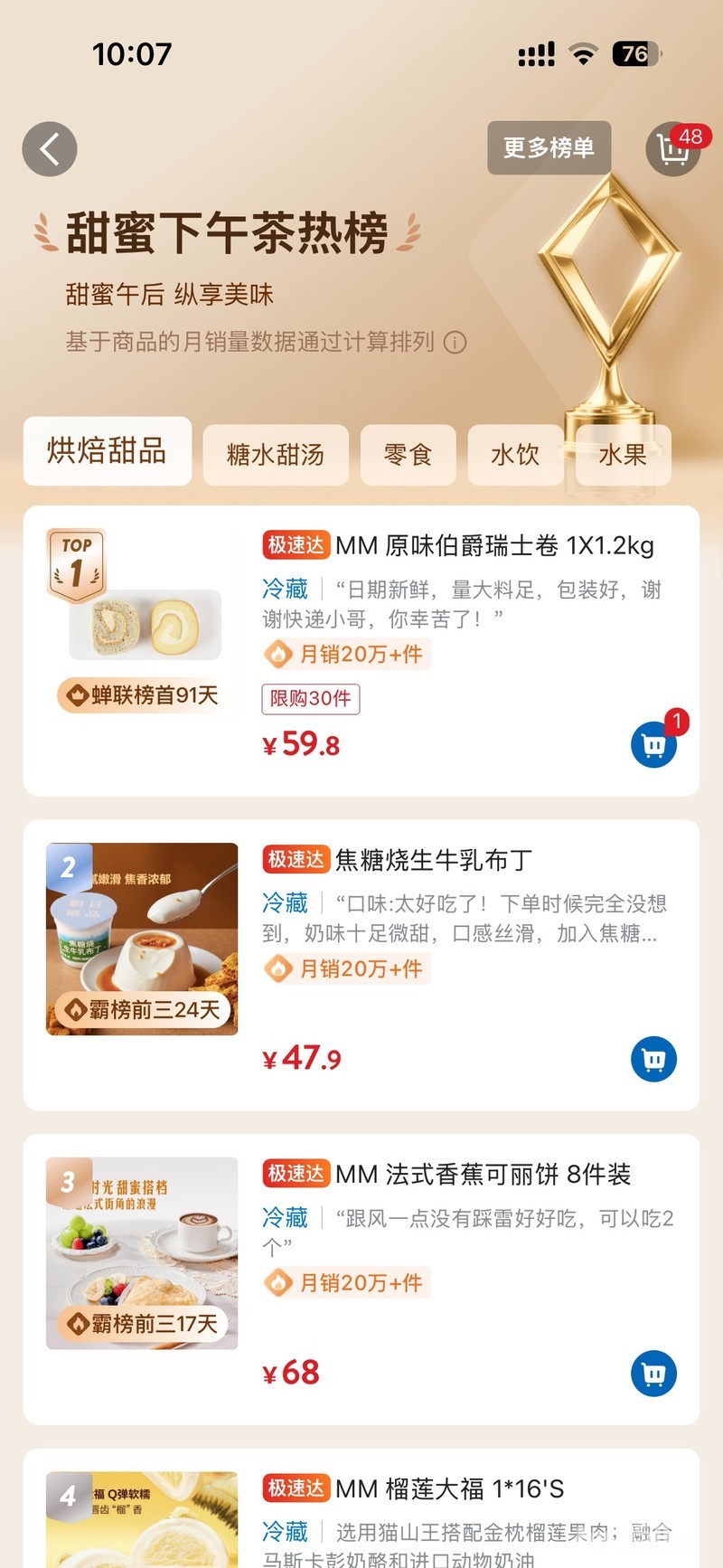
Task: Switch to the 零食 tab
Action: (x=408, y=454)
